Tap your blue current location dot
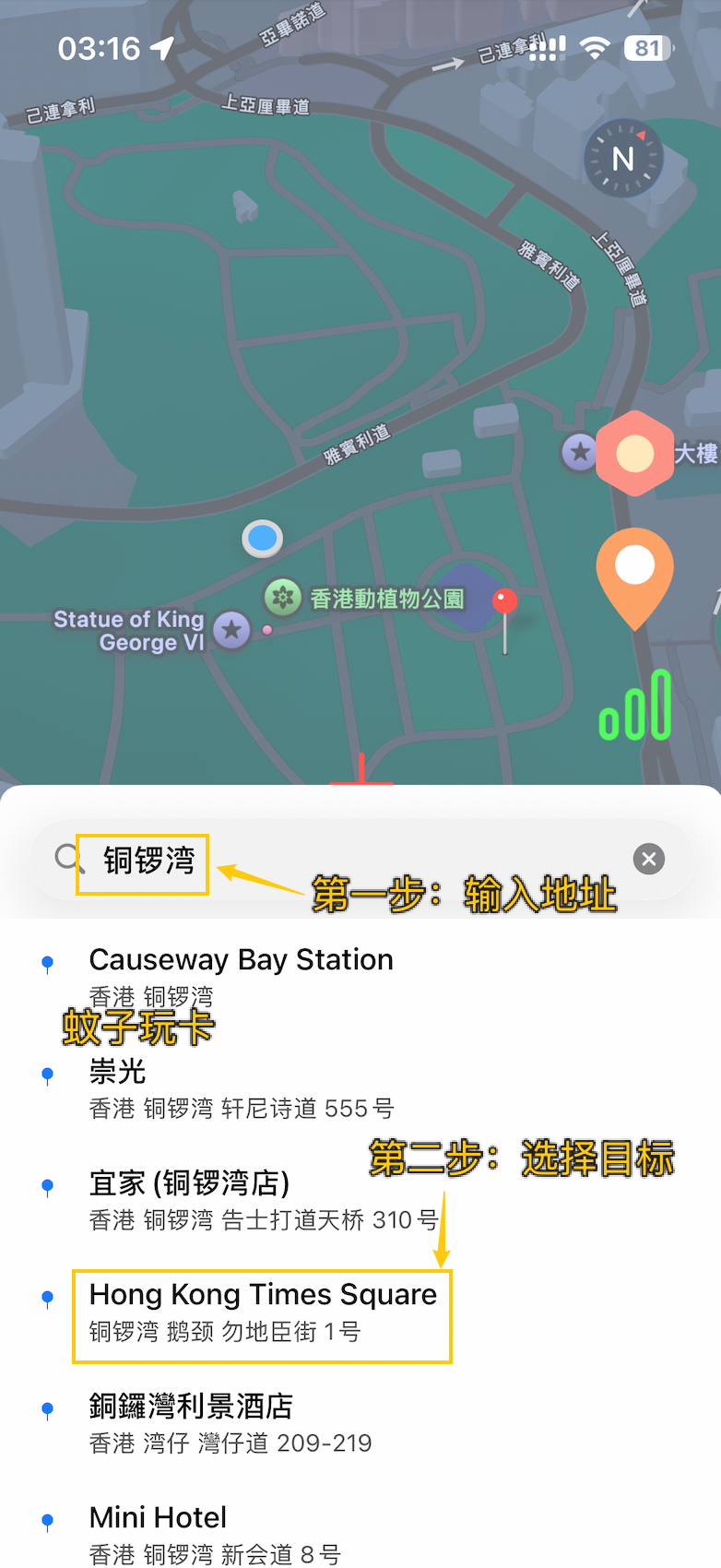The width and height of the screenshot is (721, 1568). tap(262, 538)
